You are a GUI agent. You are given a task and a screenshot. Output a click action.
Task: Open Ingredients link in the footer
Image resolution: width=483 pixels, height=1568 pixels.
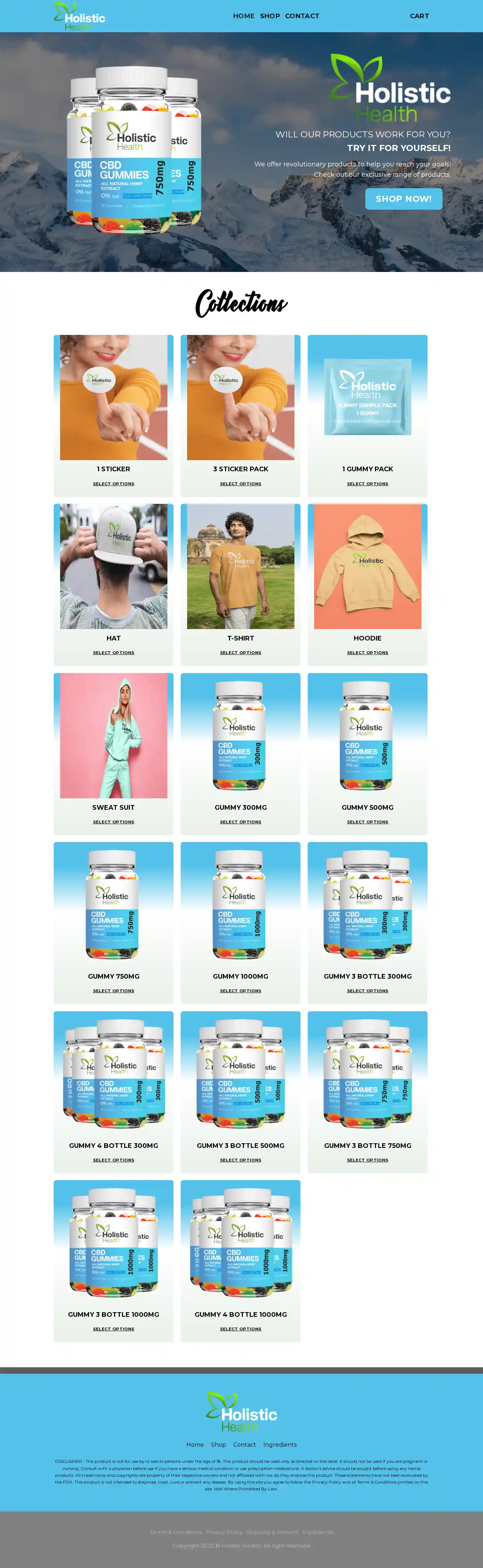[x=280, y=1445]
